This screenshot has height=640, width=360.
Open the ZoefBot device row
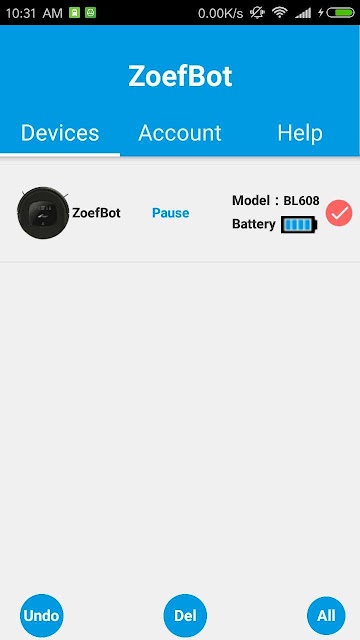pyautogui.click(x=180, y=213)
